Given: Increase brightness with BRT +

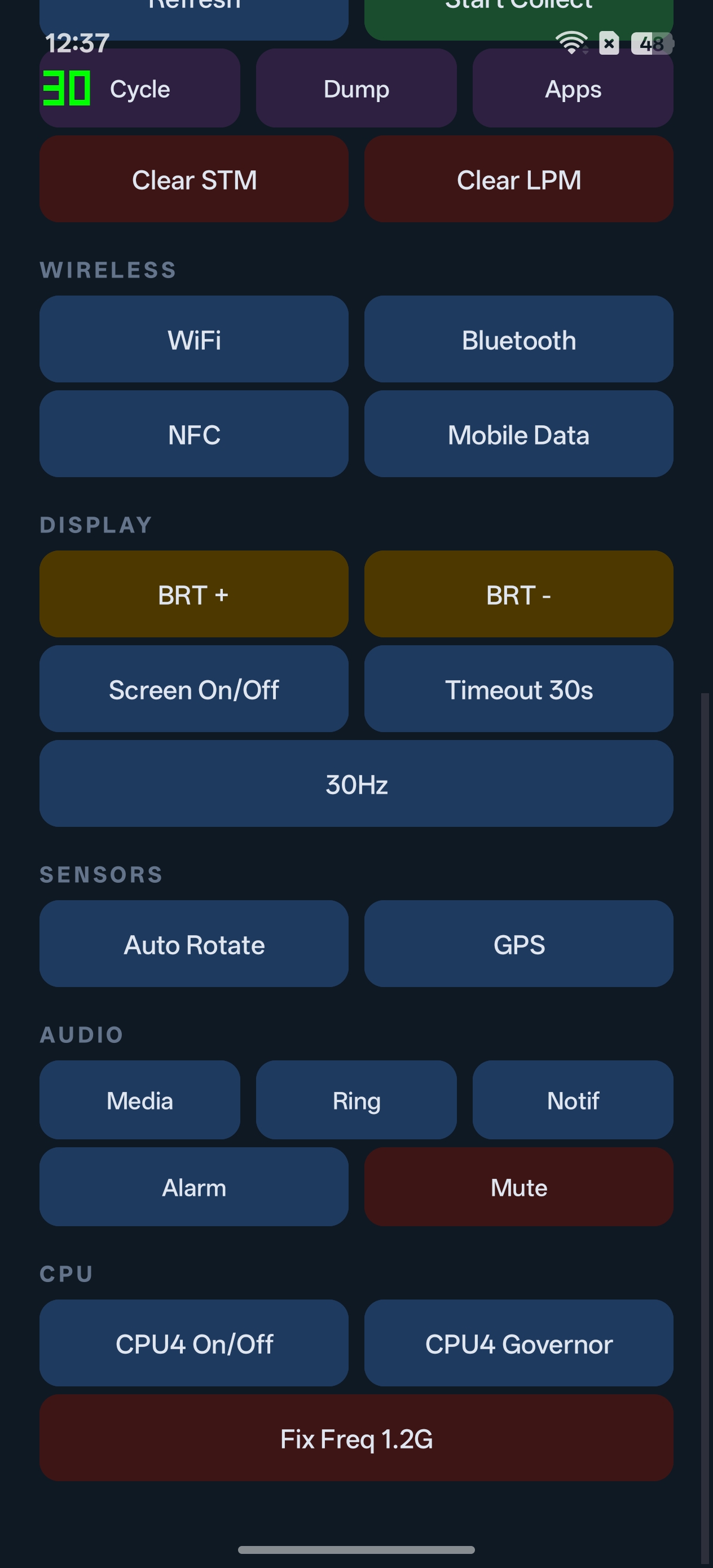Looking at the screenshot, I should coord(193,594).
